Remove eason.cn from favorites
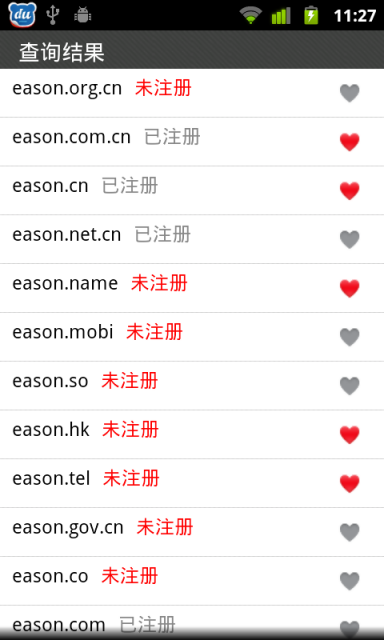 [x=349, y=191]
